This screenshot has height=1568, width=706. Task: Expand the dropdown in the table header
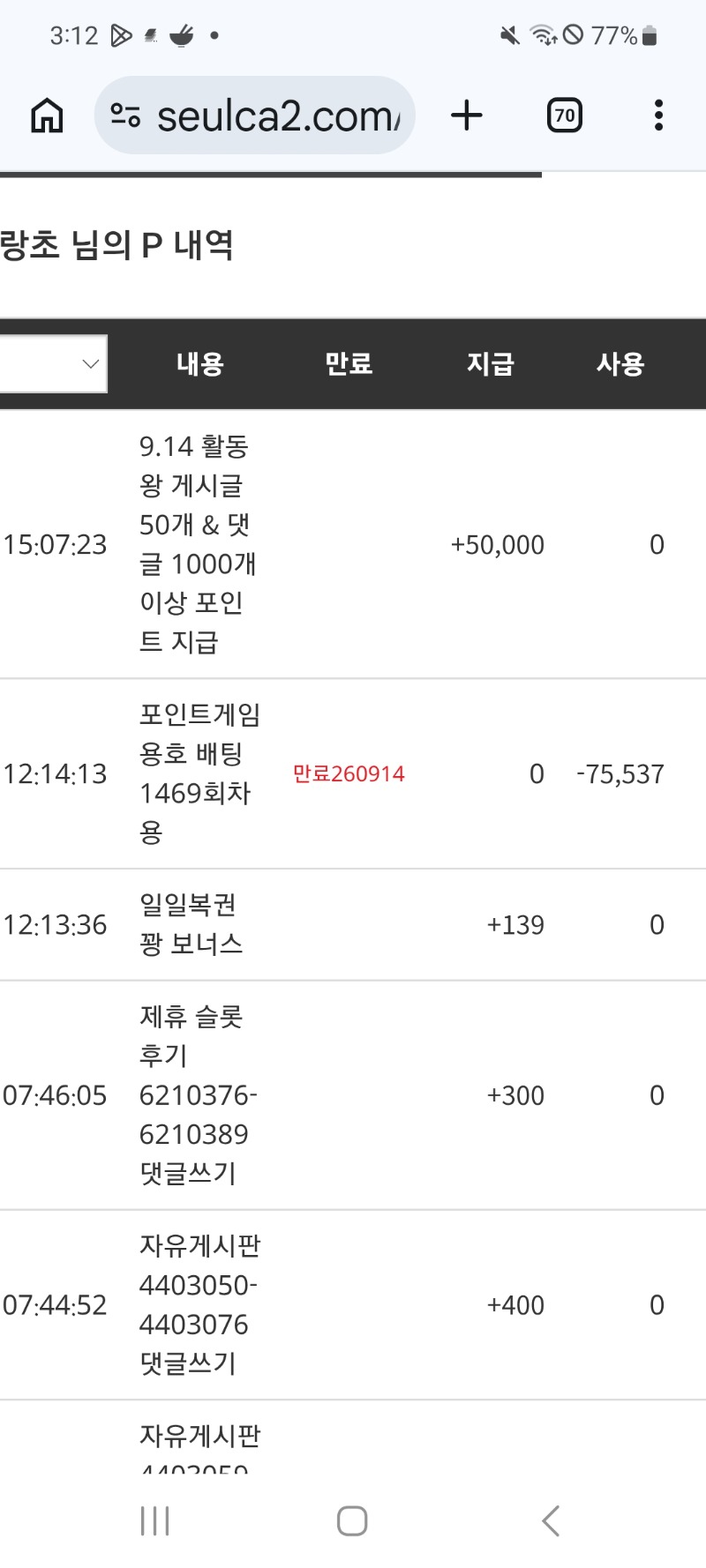point(53,363)
